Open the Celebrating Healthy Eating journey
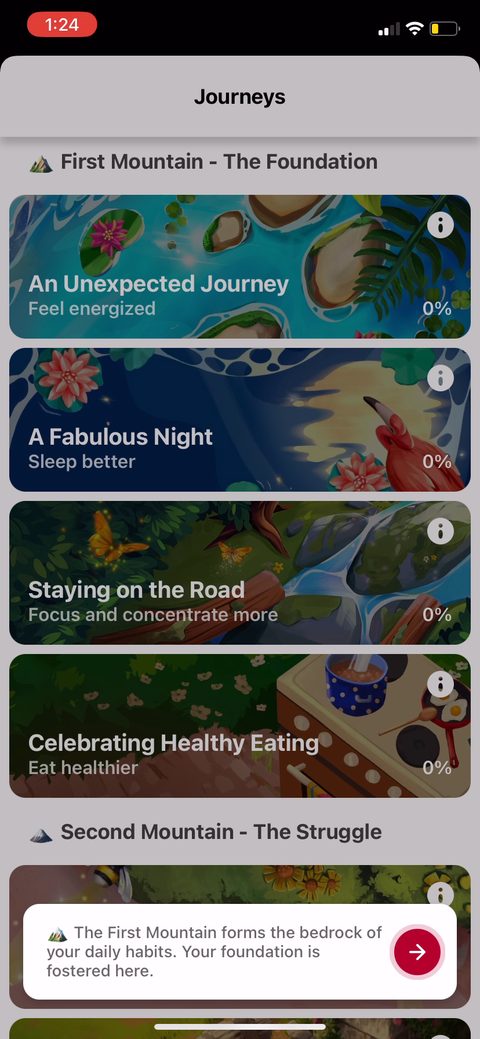The image size is (480, 1039). click(240, 726)
